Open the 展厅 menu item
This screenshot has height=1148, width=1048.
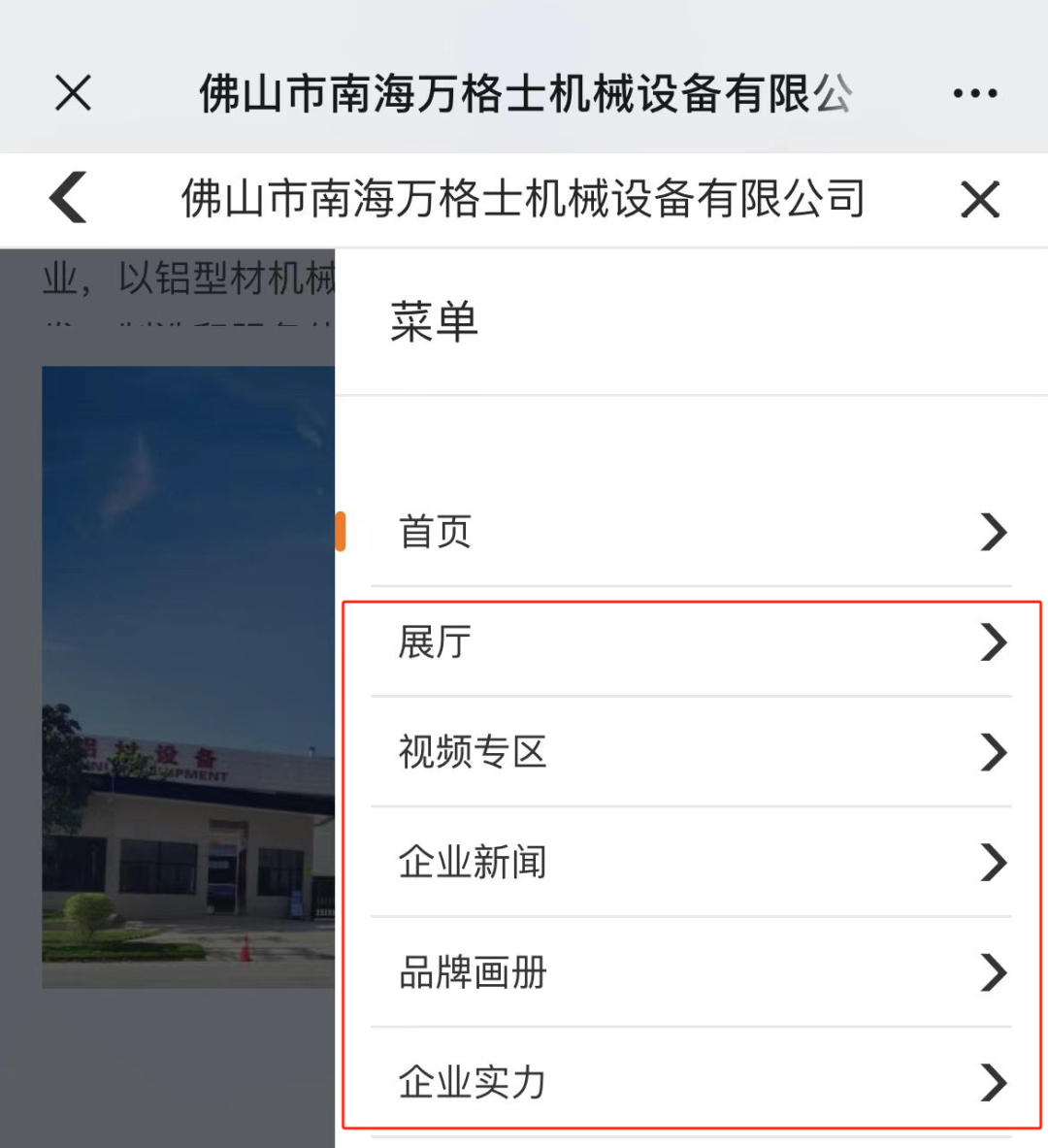(x=691, y=642)
